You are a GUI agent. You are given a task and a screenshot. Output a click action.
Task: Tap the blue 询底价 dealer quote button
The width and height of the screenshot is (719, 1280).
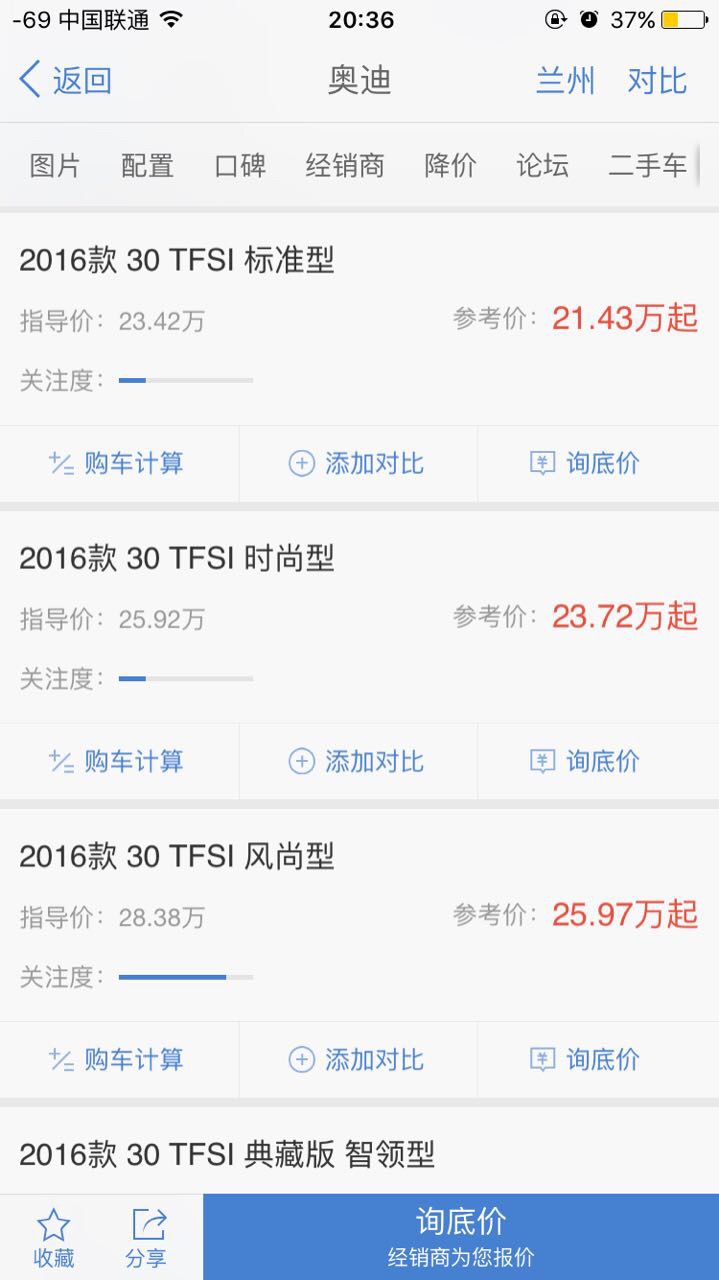click(x=461, y=1237)
